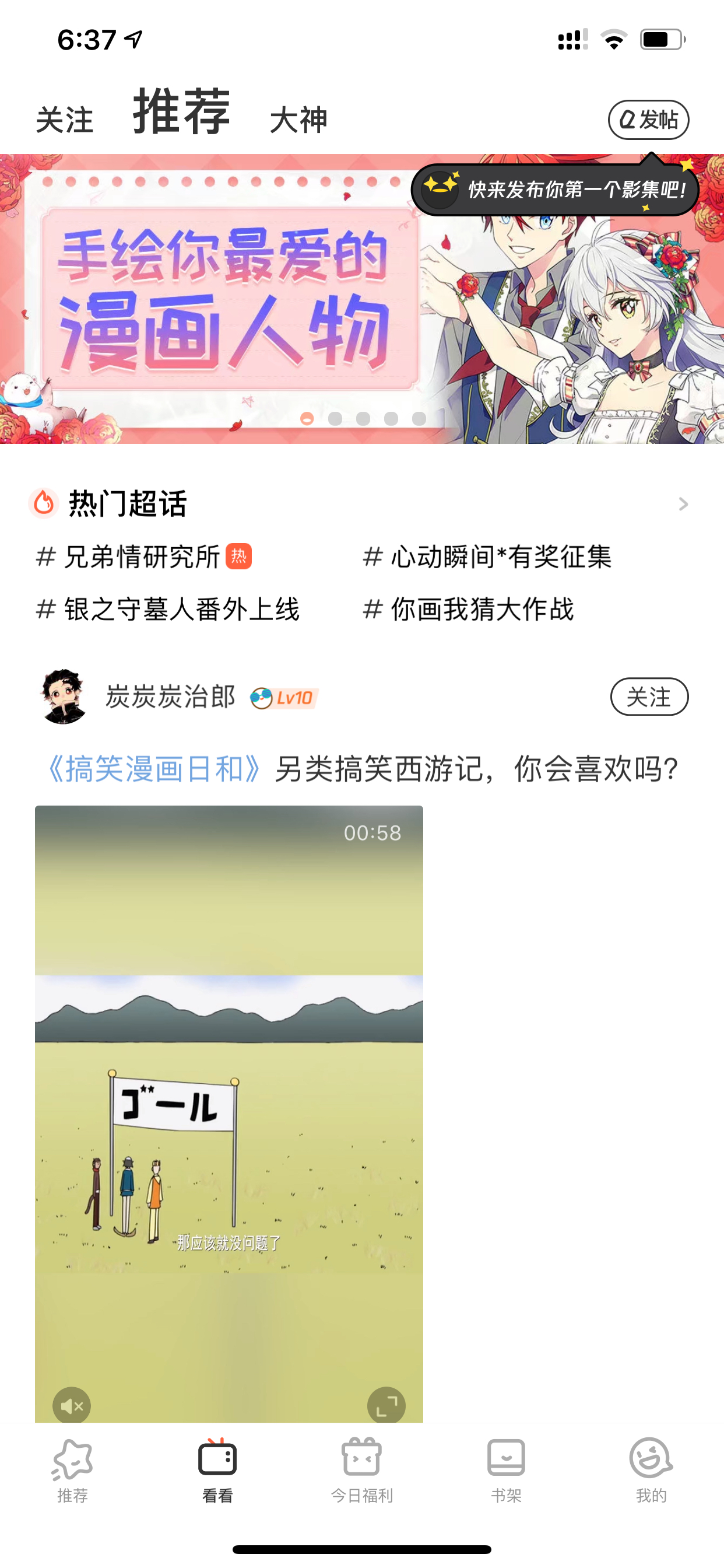The width and height of the screenshot is (724, 1568).
Task: Expand the video to fullscreen
Action: pyautogui.click(x=386, y=1405)
